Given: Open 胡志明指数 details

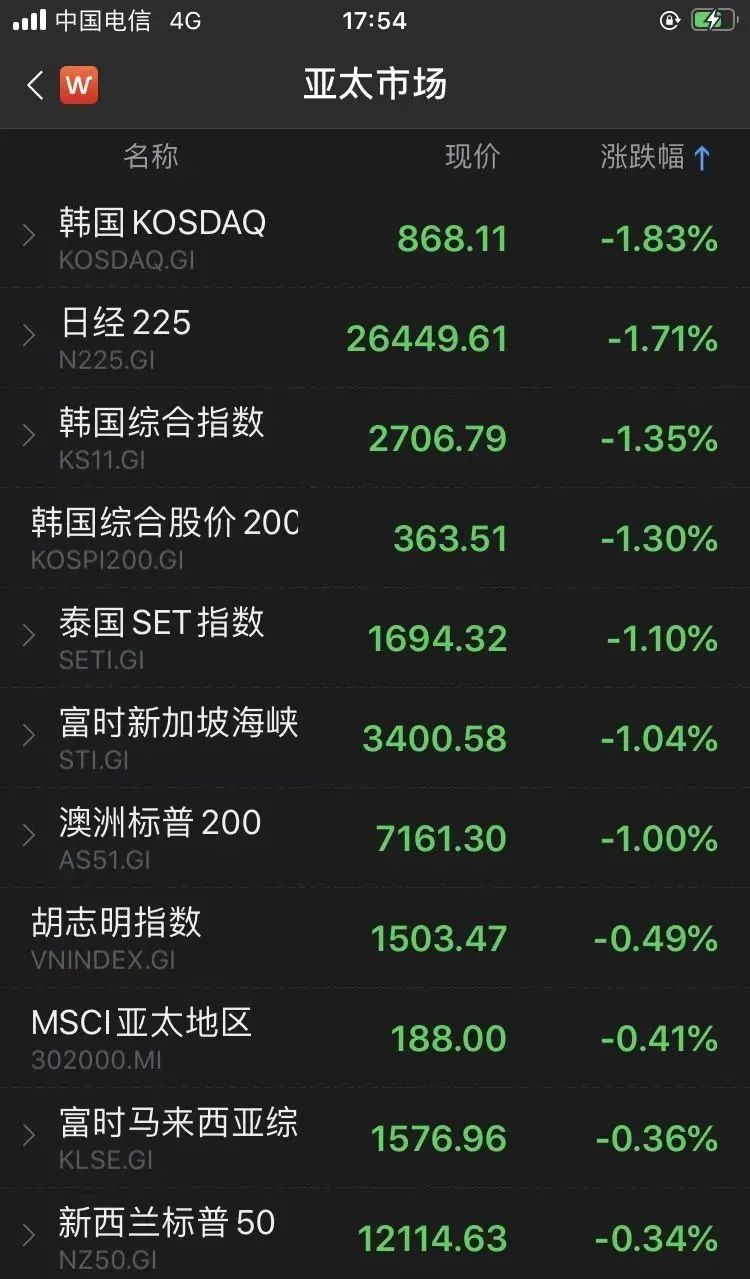Looking at the screenshot, I should click(375, 938).
